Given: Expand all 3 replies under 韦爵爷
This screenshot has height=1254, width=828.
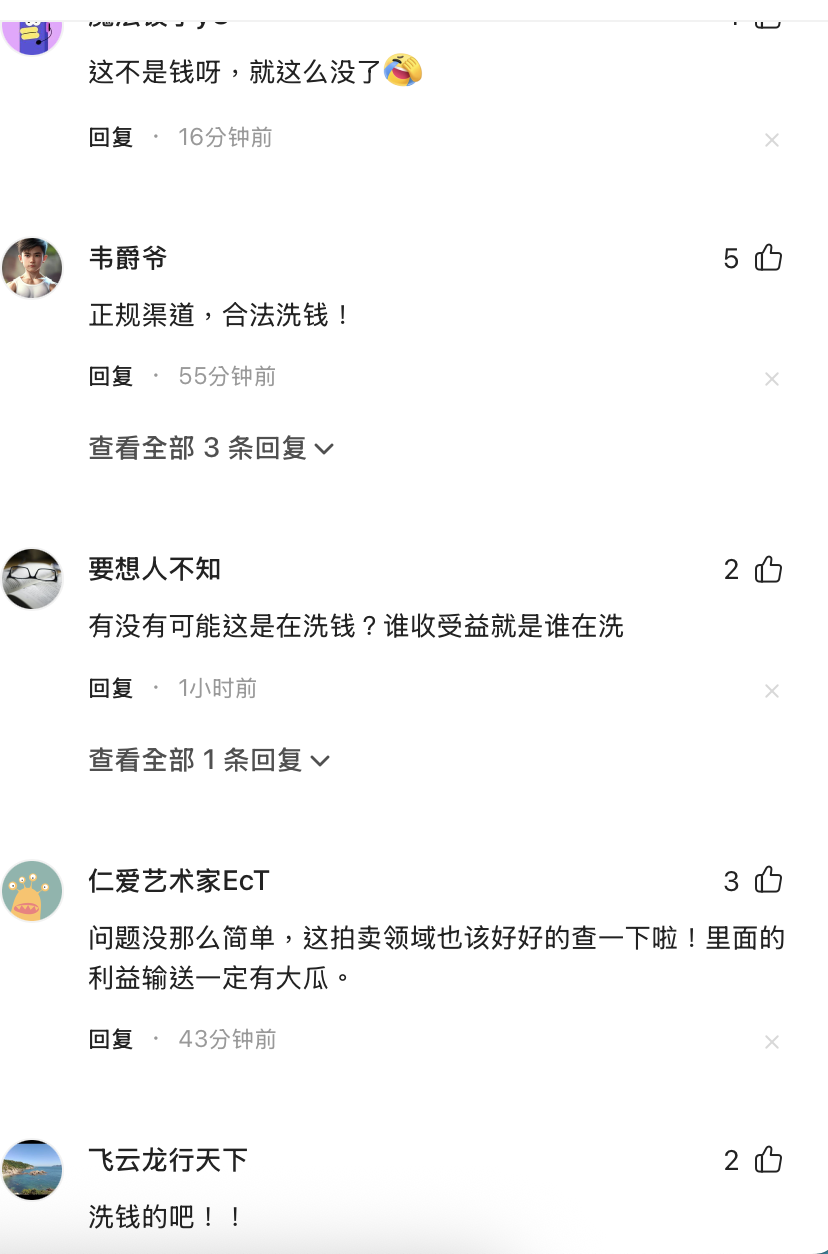Looking at the screenshot, I should point(210,448).
